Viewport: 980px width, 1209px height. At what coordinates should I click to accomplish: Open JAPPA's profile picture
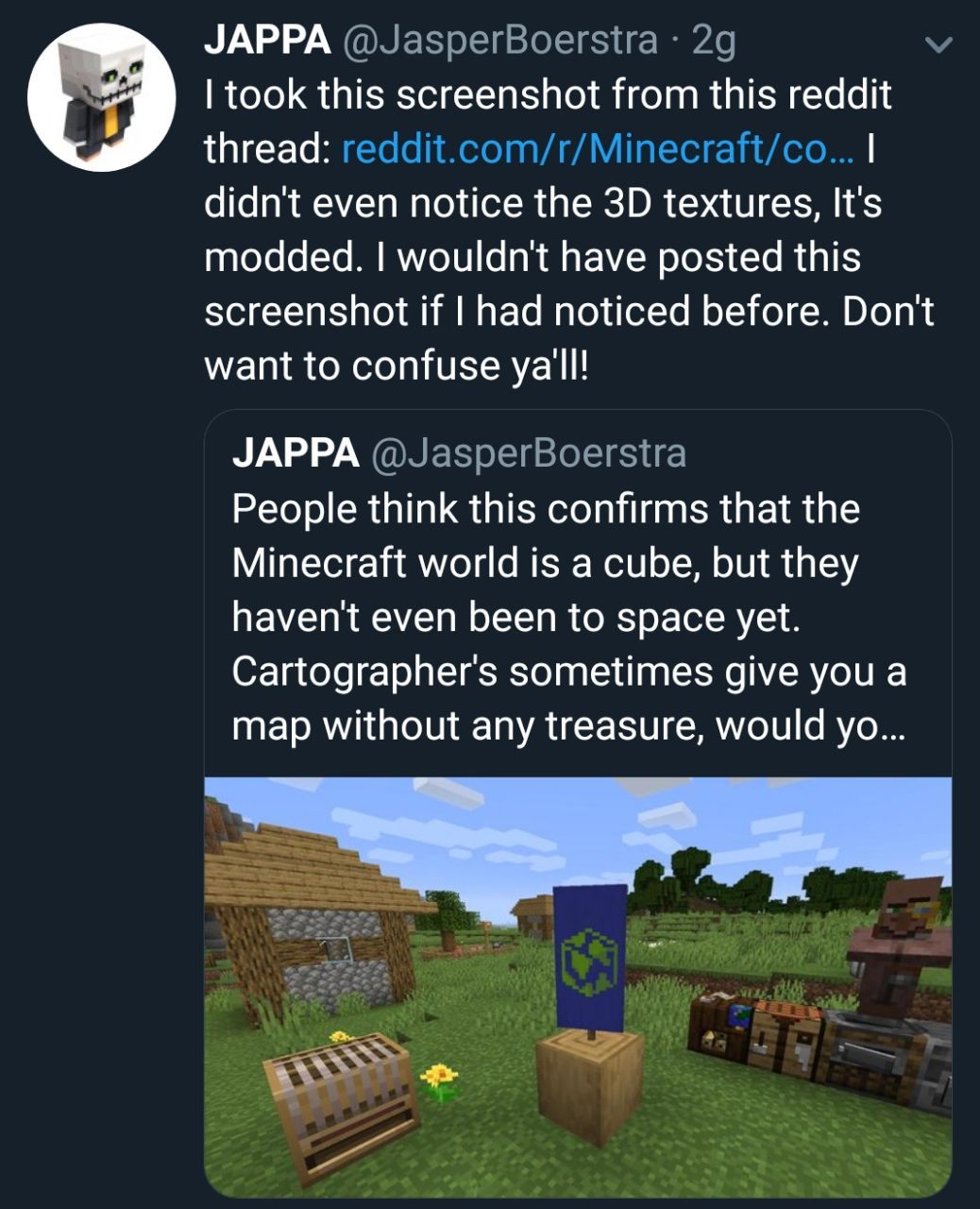click(101, 97)
